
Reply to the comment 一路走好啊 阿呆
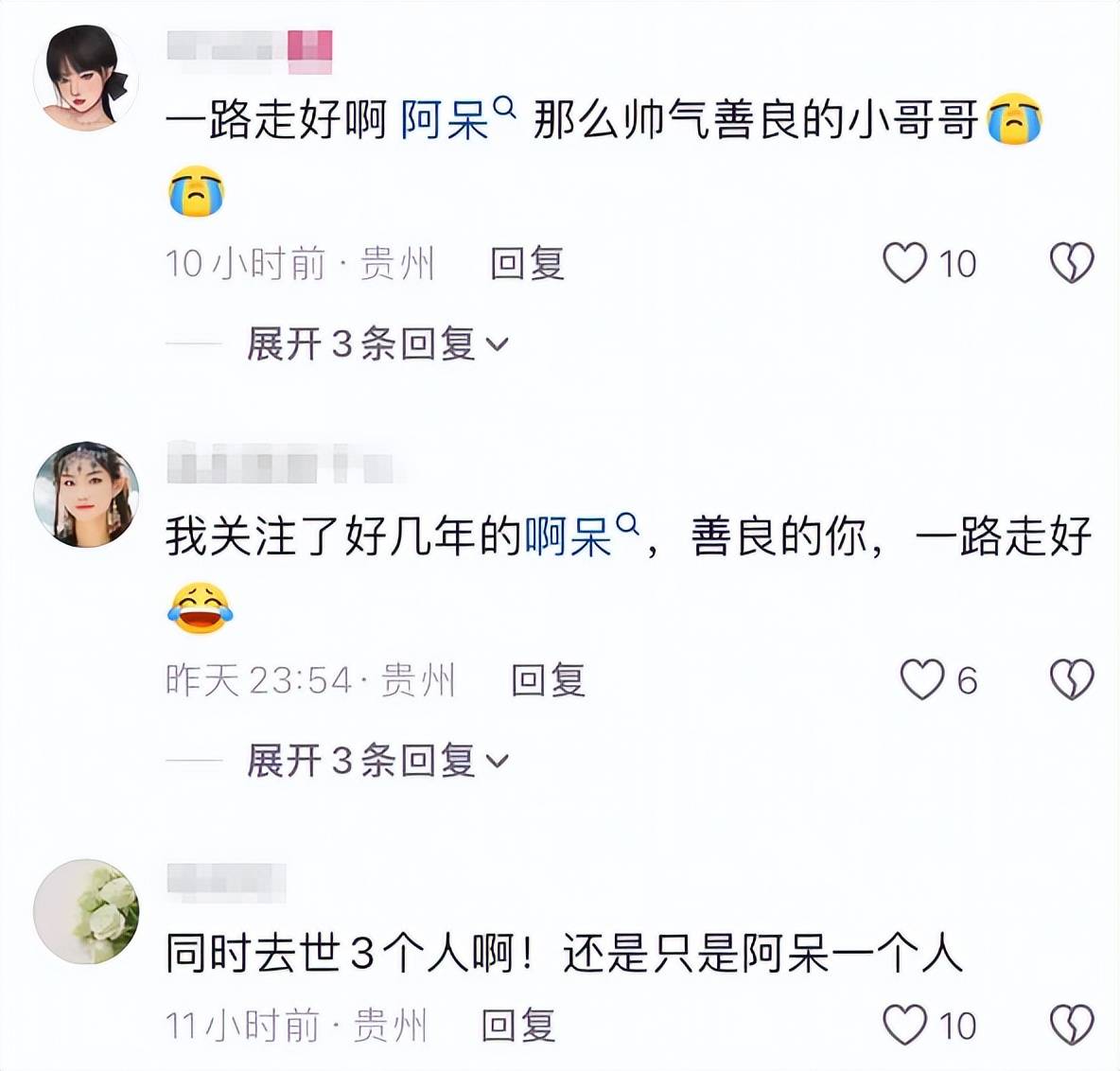[527, 263]
